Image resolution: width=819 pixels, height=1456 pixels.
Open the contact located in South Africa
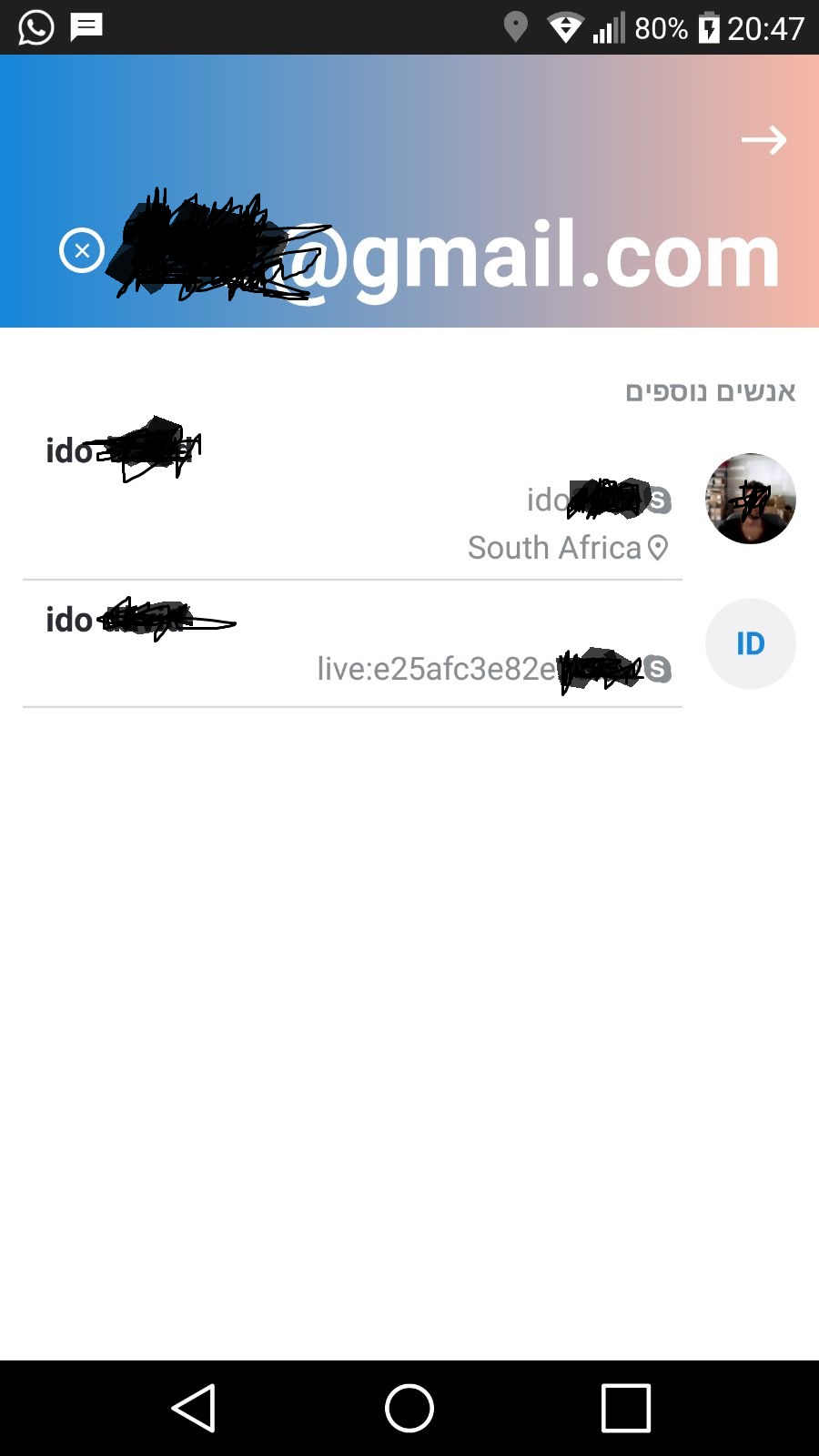[x=409, y=498]
